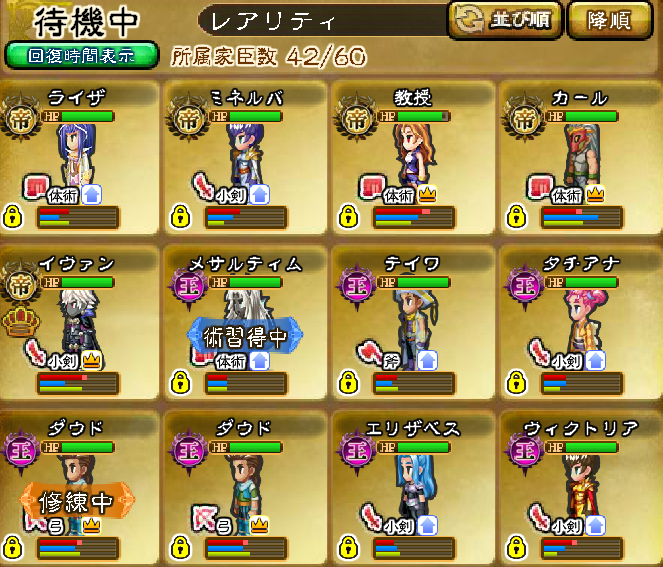
Task: Toggle the 降順 descending order button
Action: 609,20
